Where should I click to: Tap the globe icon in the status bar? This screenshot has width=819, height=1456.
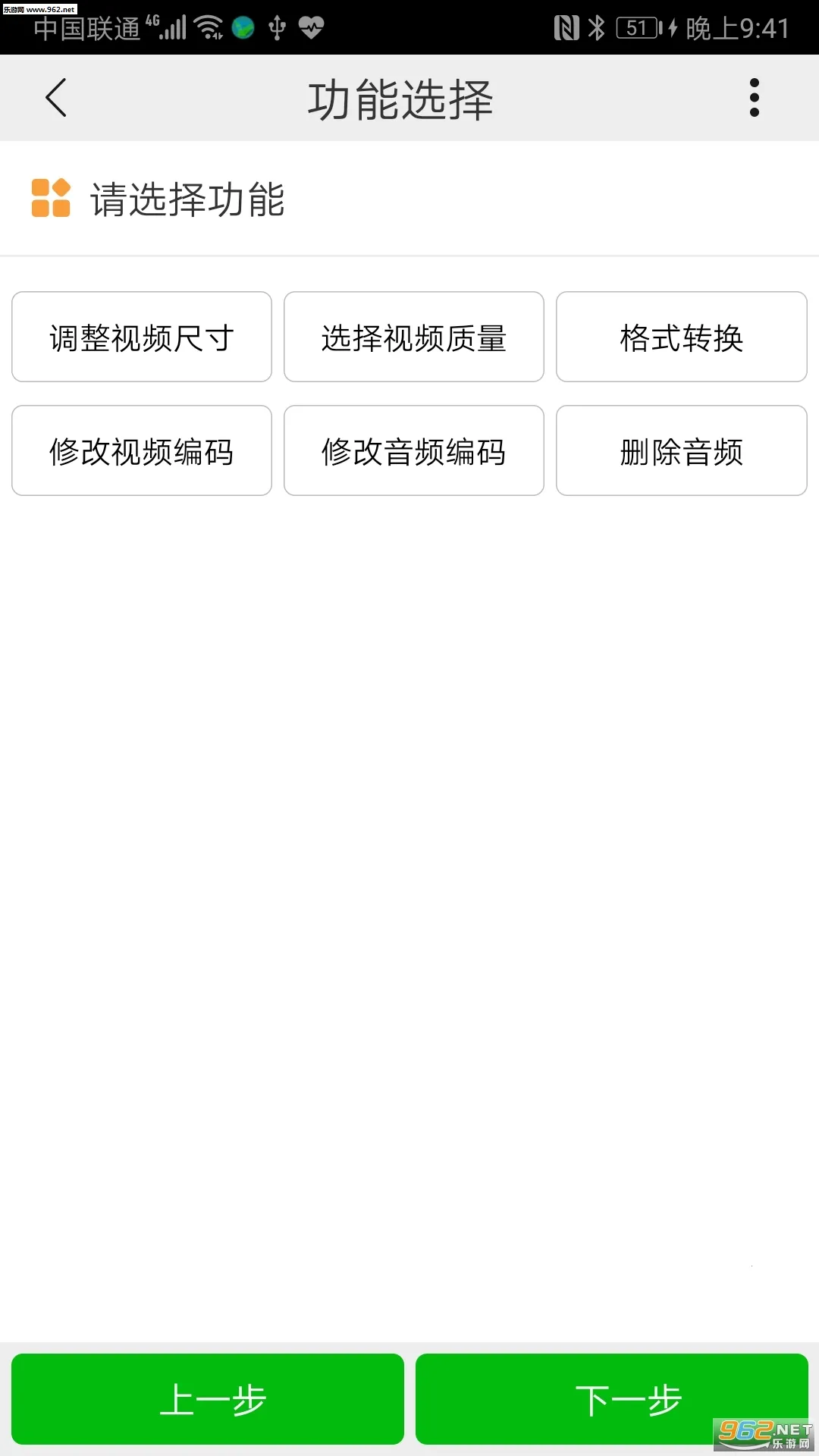pyautogui.click(x=241, y=28)
